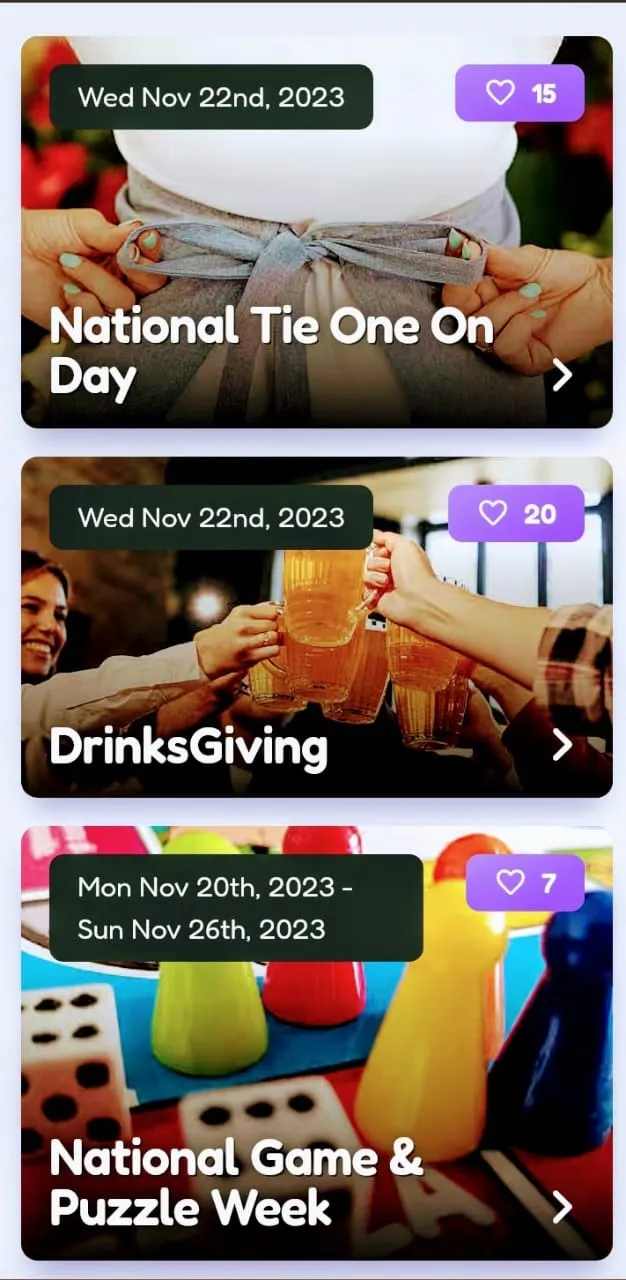Like National Tie One On Day
Screen dimensions: 626x1280
point(519,93)
